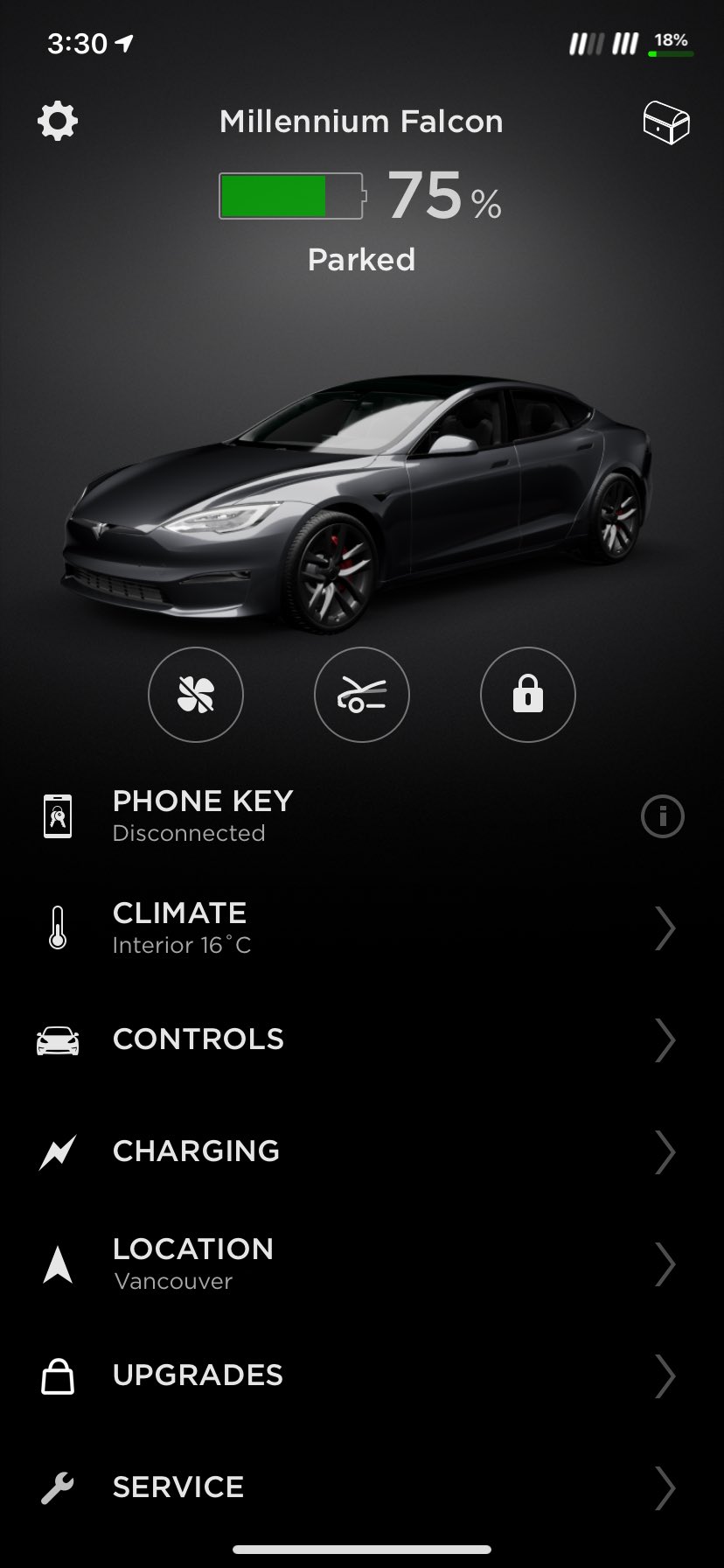This screenshot has width=724, height=1568.
Task: Browse Upgrades
Action: point(362,1375)
